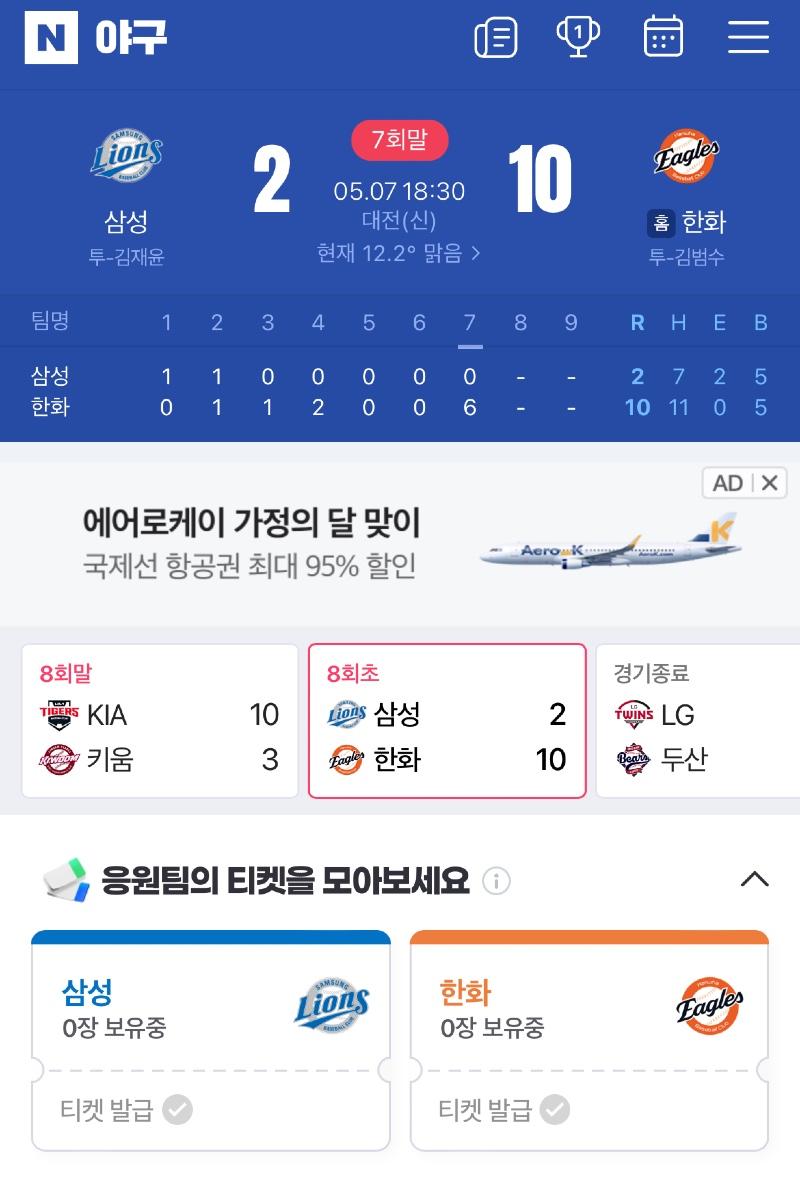Open the LG vs 두산 finished game card
Image resolution: width=800 pixels, height=1192 pixels.
[x=698, y=721]
